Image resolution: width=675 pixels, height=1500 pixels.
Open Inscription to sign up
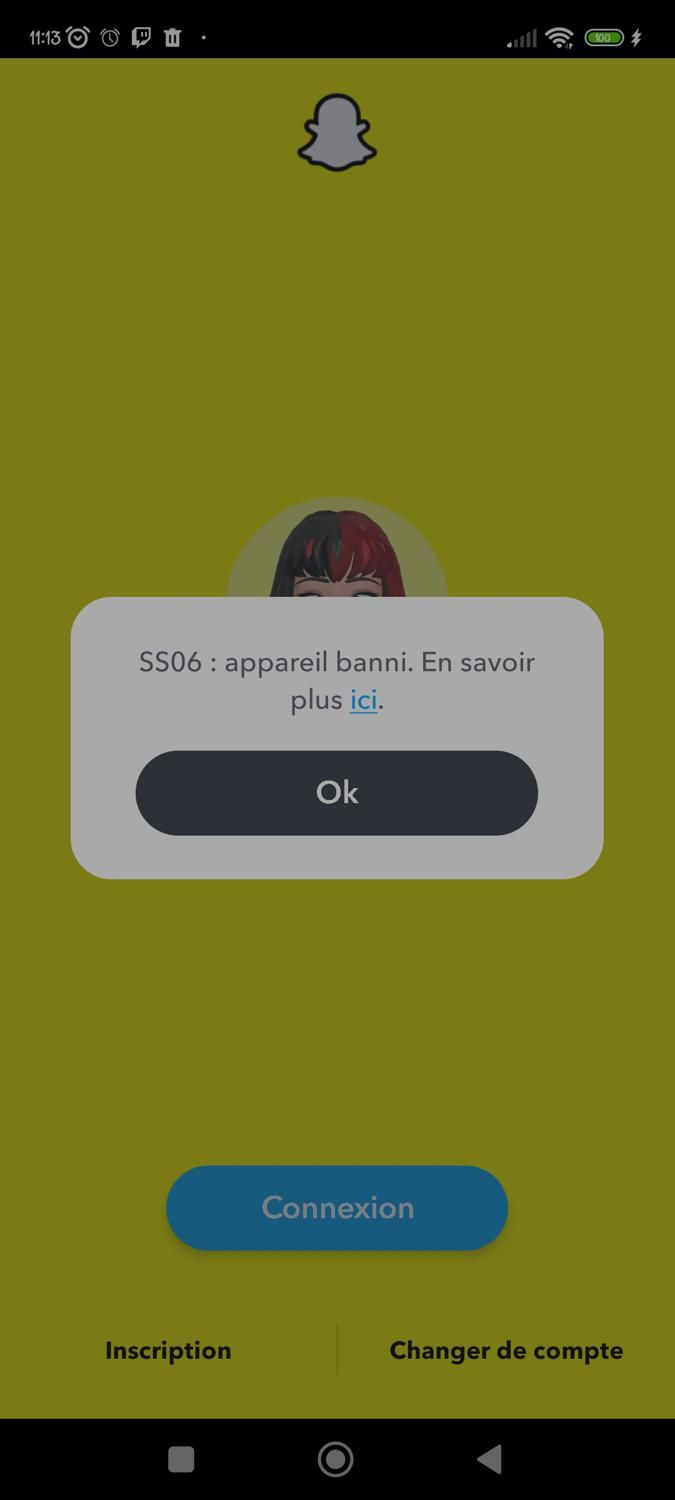pyautogui.click(x=168, y=1350)
